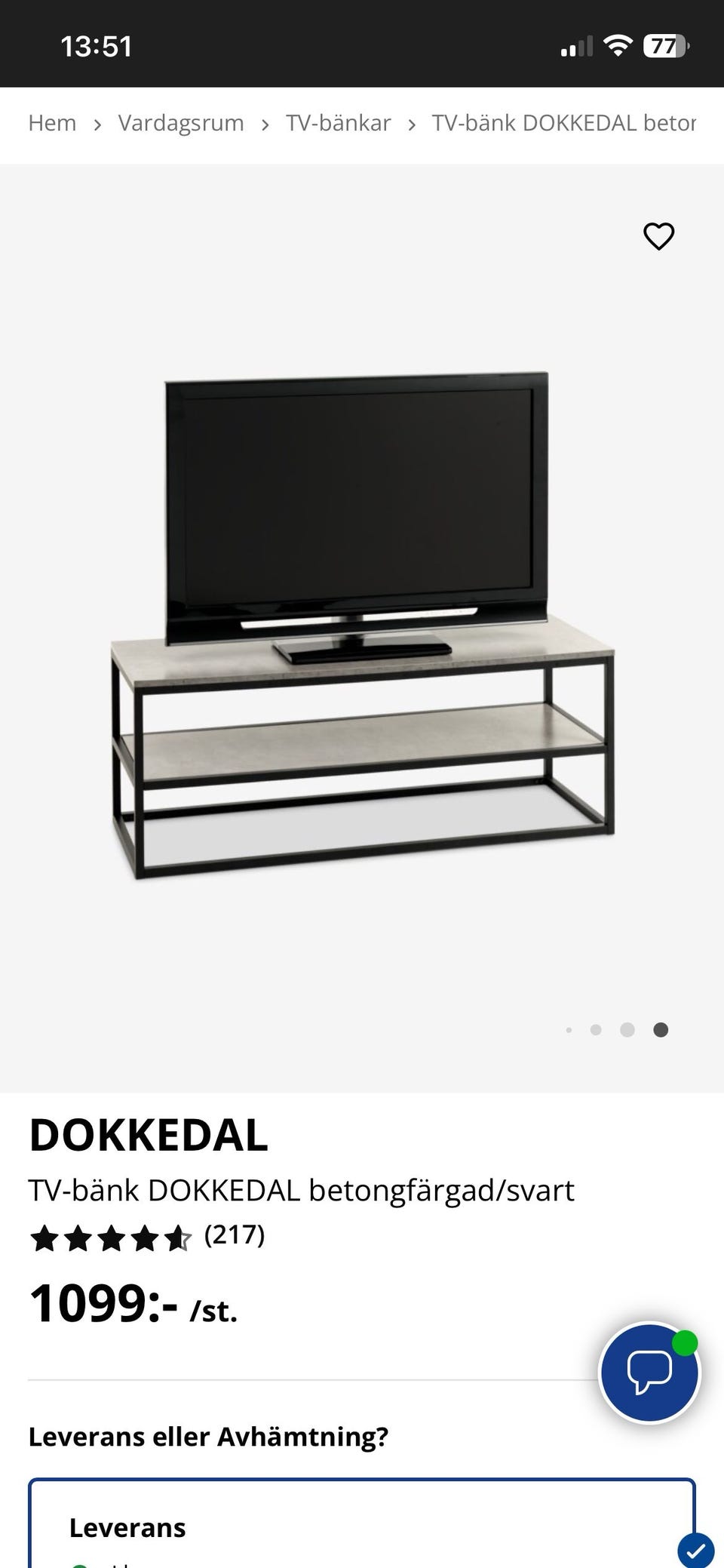Go to Vardagsrum breadcrumb link
The image size is (724, 1568).
click(180, 122)
